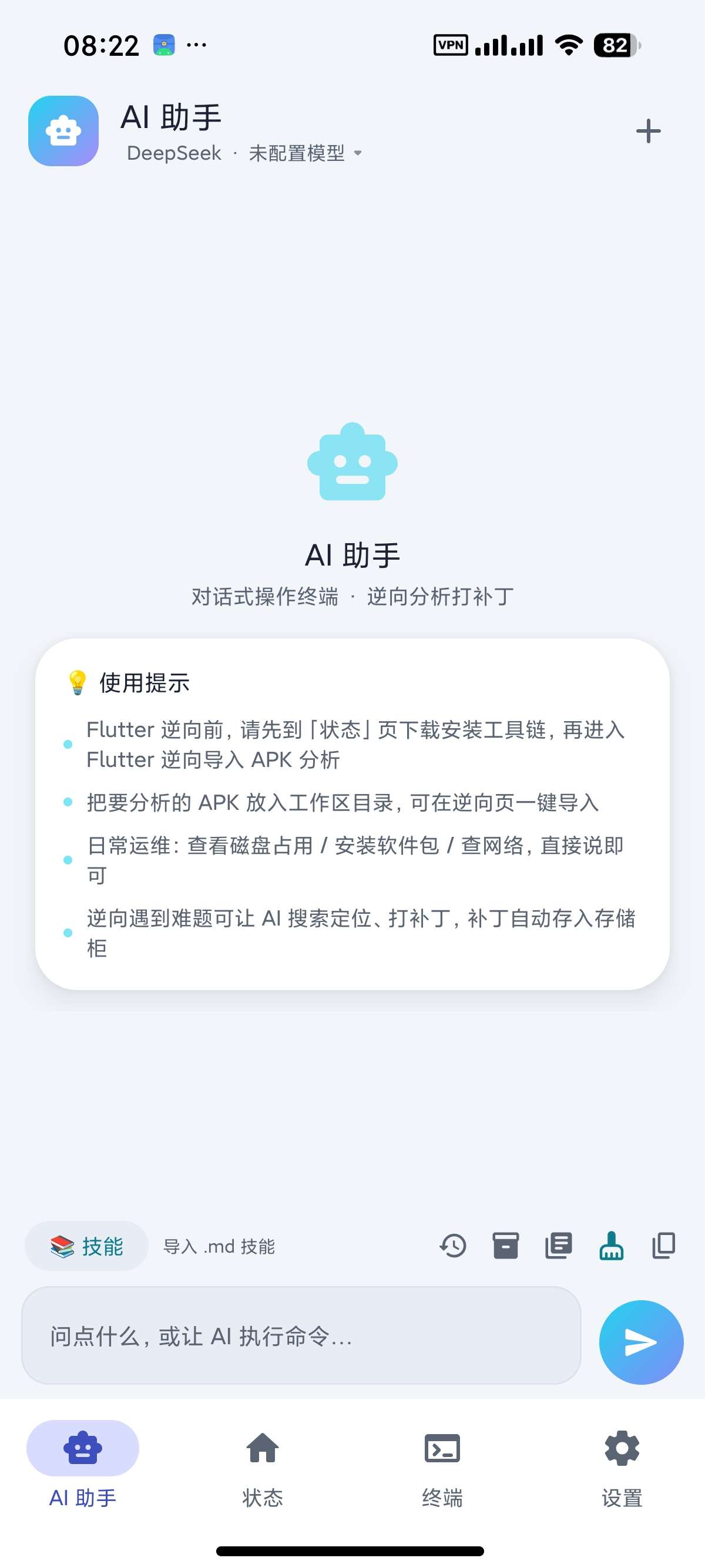Screen dimensions: 705x1568
Task: Focus the message input field
Action: [301, 1335]
